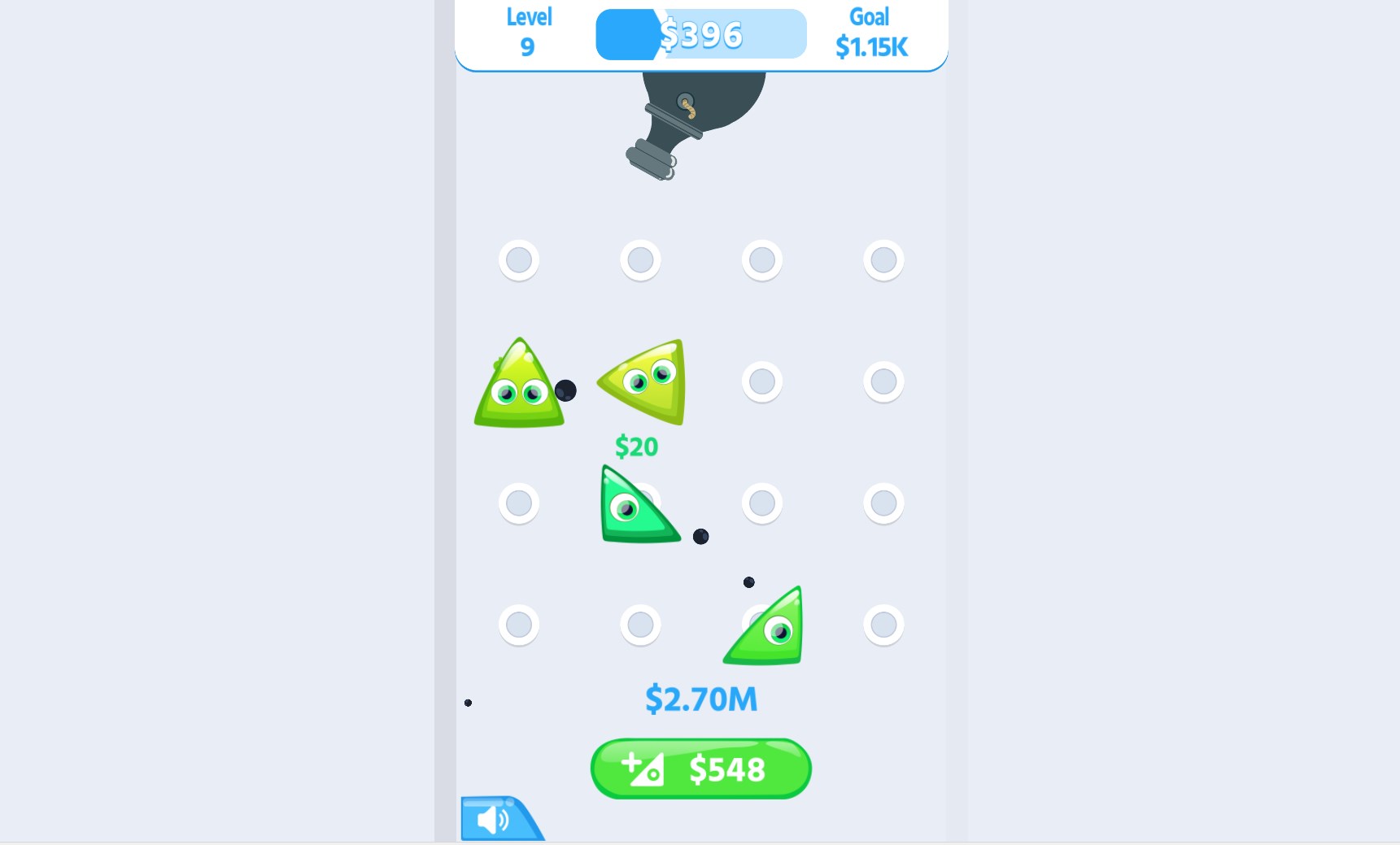Buy a new triangle for $548
This screenshot has height=845, width=1400.
point(700,769)
